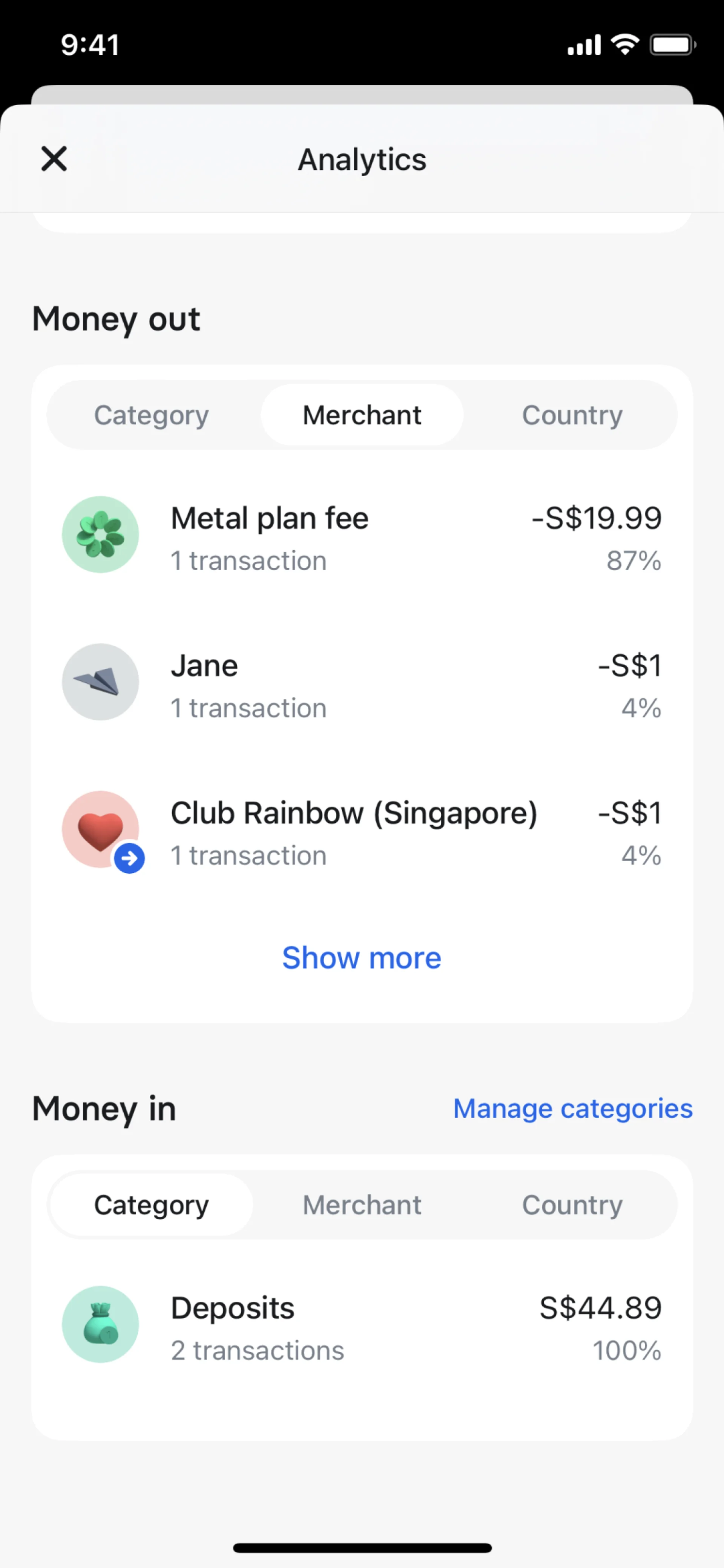
Task: Open Manage categories
Action: pyautogui.click(x=572, y=1109)
